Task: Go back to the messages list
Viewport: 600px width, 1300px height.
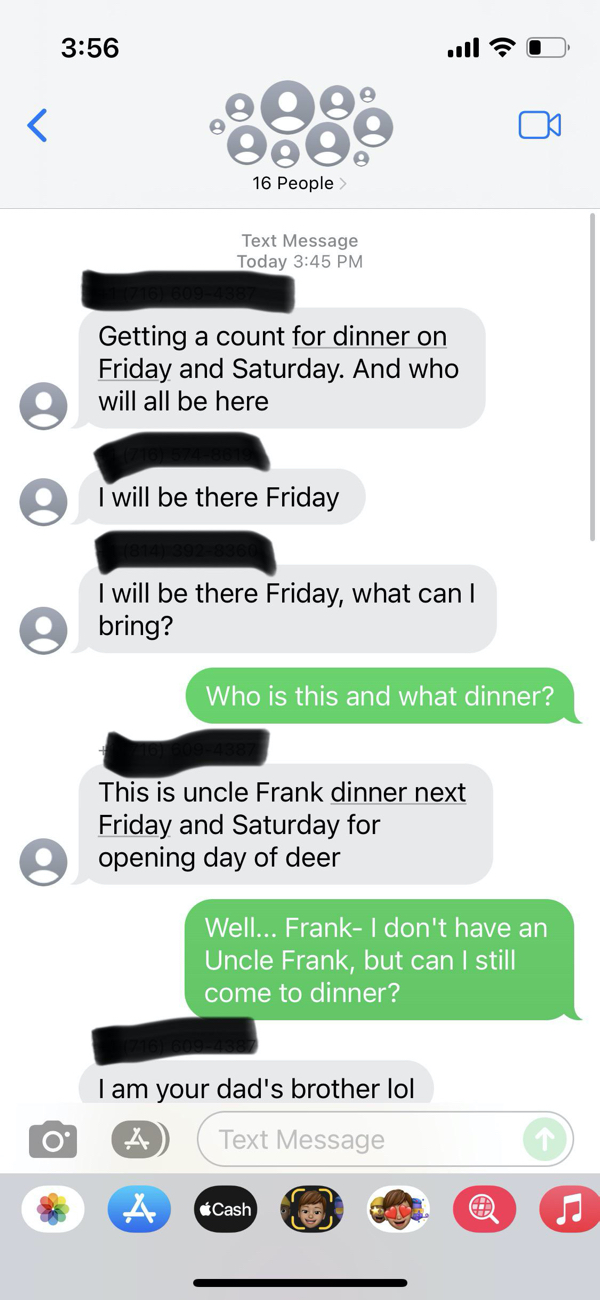Action: (x=38, y=125)
